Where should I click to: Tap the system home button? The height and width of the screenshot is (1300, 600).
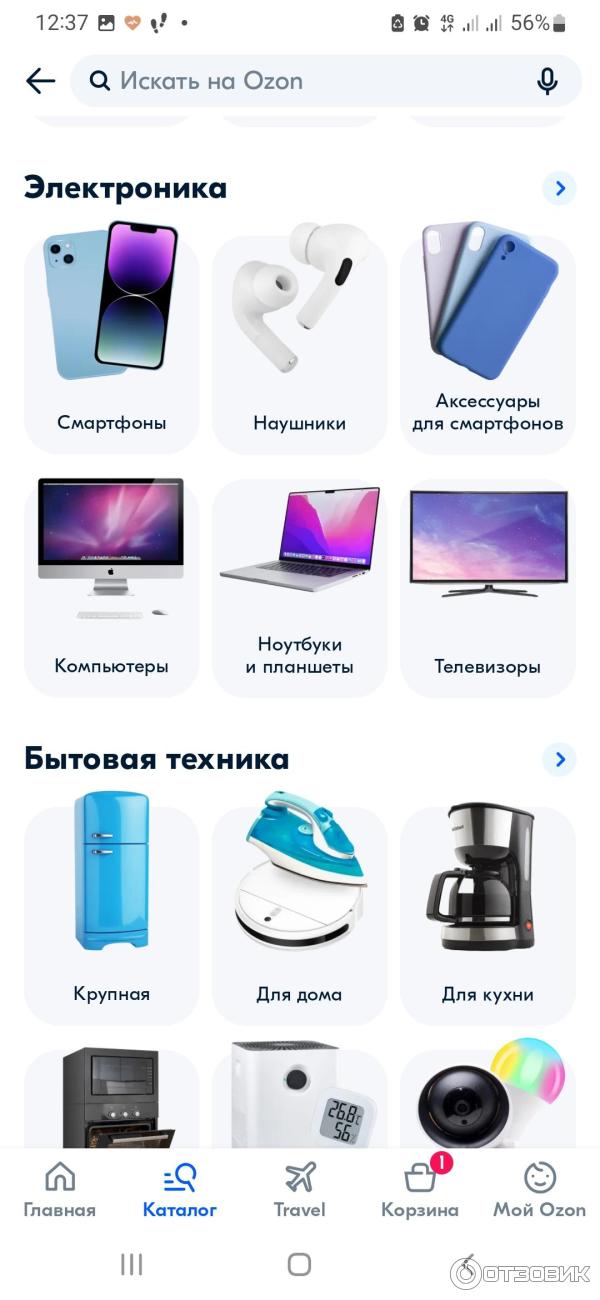point(299,1264)
